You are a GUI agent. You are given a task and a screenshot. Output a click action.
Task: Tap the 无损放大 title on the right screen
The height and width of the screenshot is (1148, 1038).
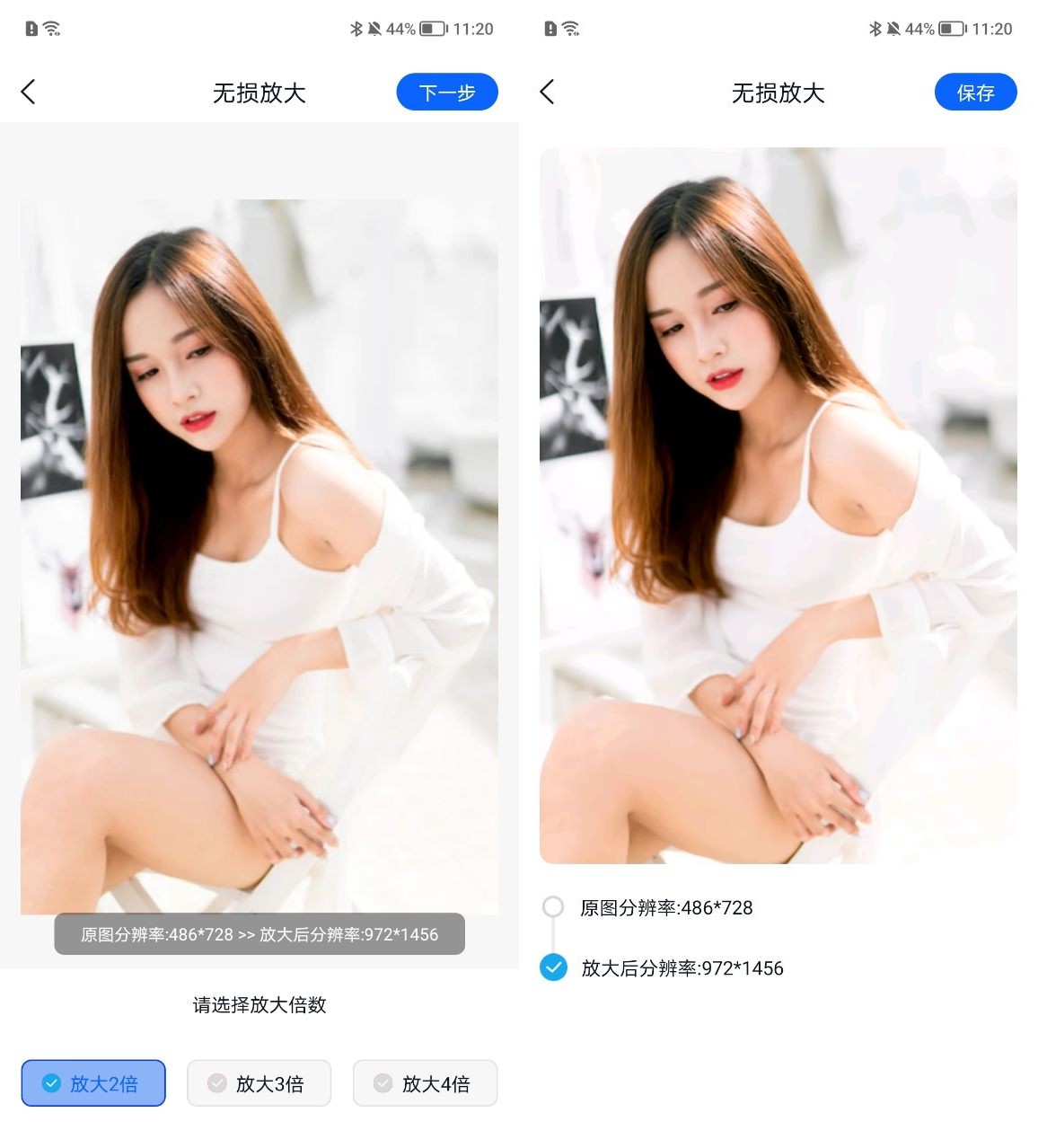tap(778, 92)
